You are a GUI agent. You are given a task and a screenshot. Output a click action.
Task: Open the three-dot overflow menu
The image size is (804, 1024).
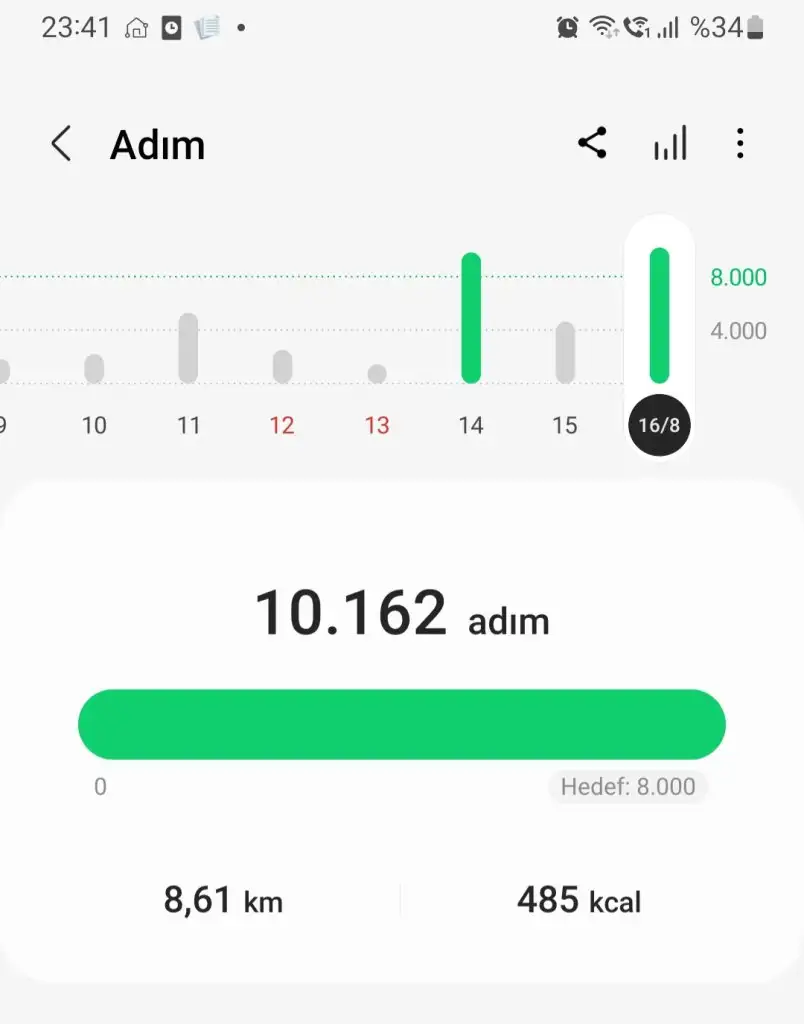pyautogui.click(x=740, y=144)
